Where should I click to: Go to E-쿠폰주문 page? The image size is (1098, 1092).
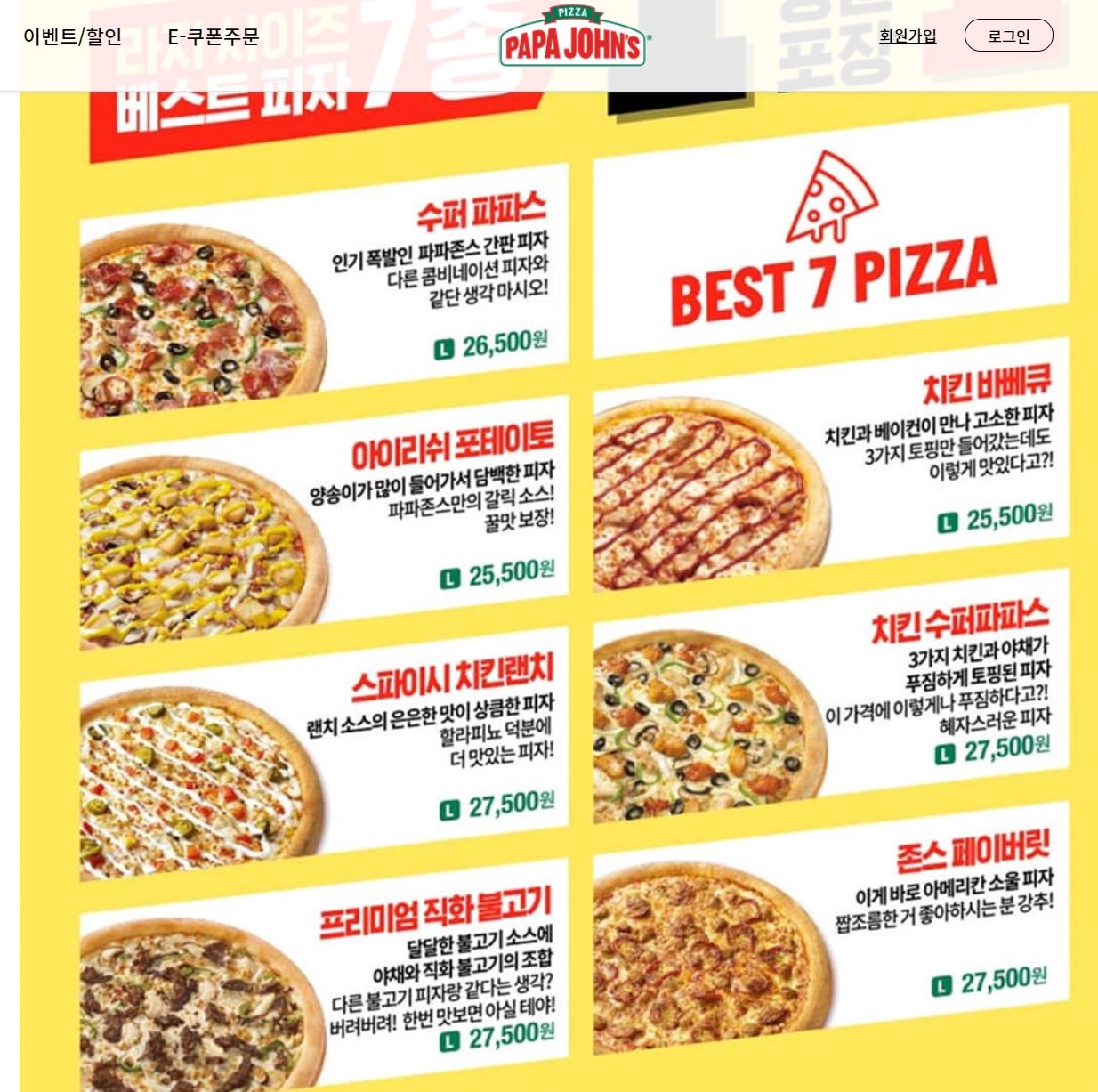(214, 36)
